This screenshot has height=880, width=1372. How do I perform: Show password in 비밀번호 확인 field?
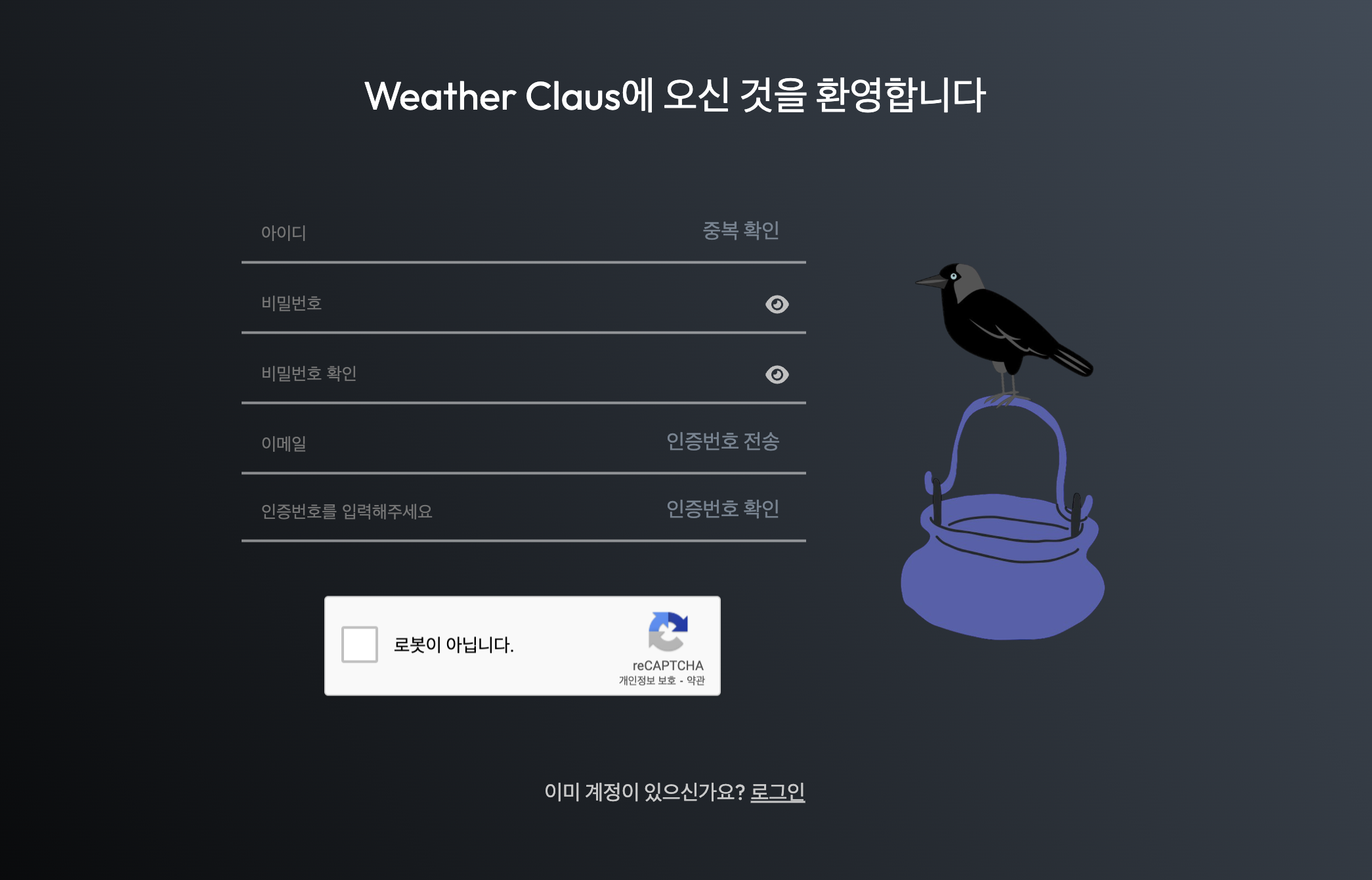(x=777, y=374)
